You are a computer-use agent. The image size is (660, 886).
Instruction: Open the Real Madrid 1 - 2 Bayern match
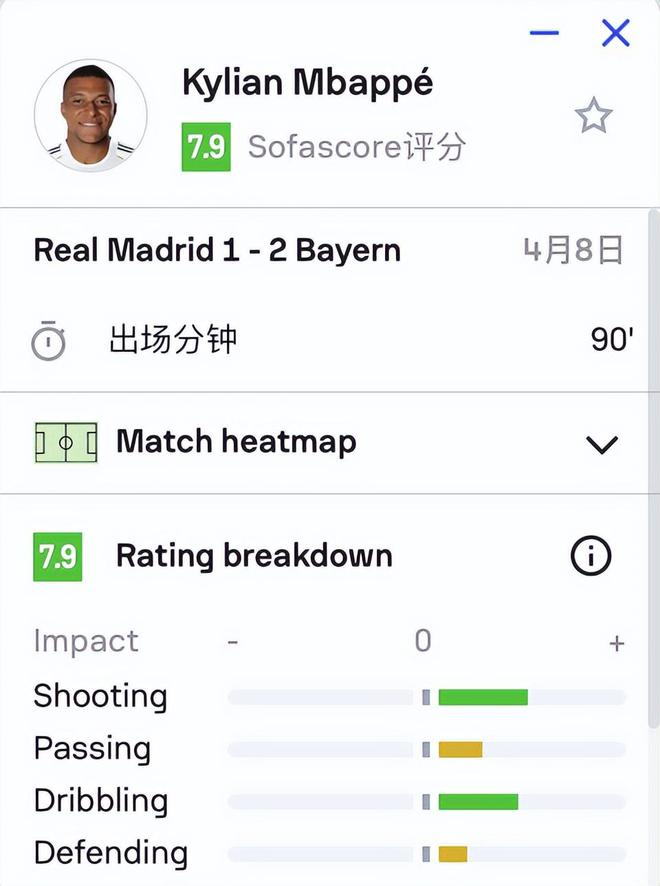point(217,250)
